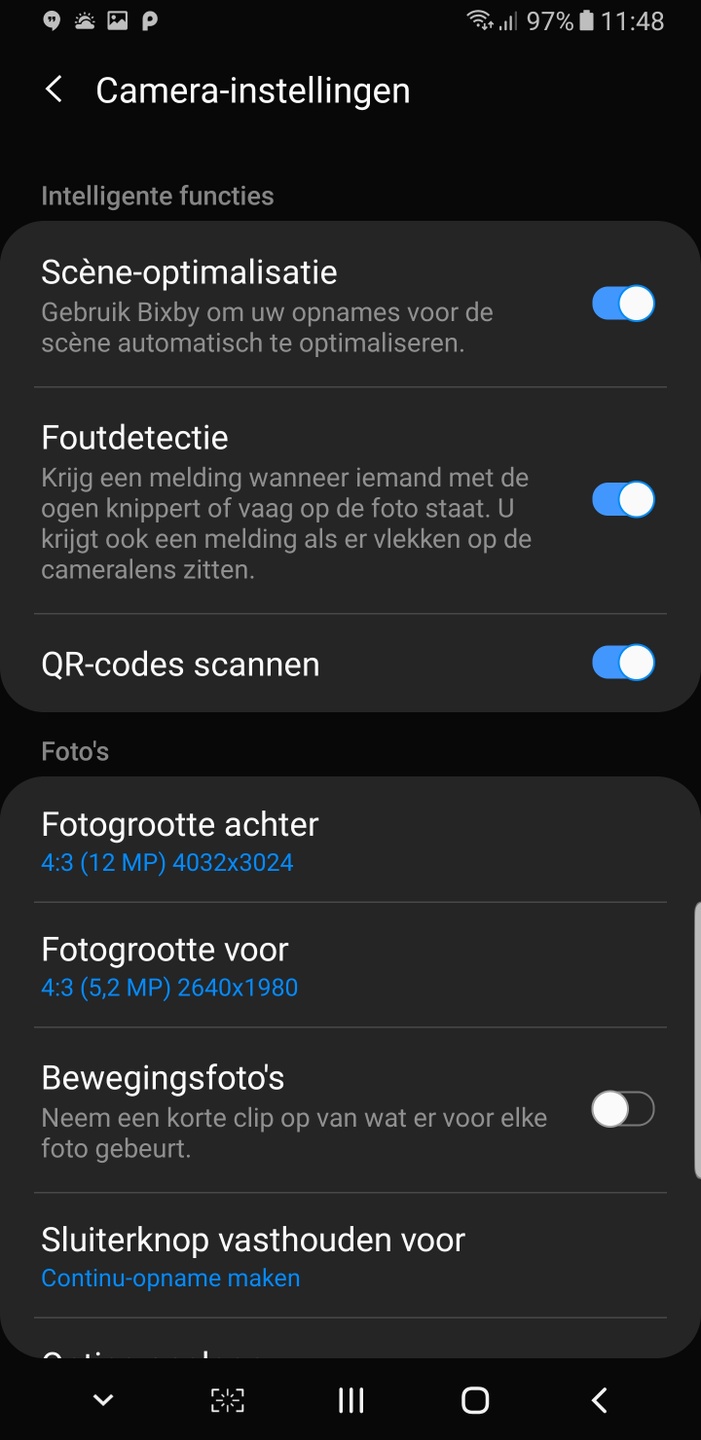Image resolution: width=701 pixels, height=1440 pixels.
Task: Open Sluiterknop vasthouden voor option
Action: coord(350,1256)
